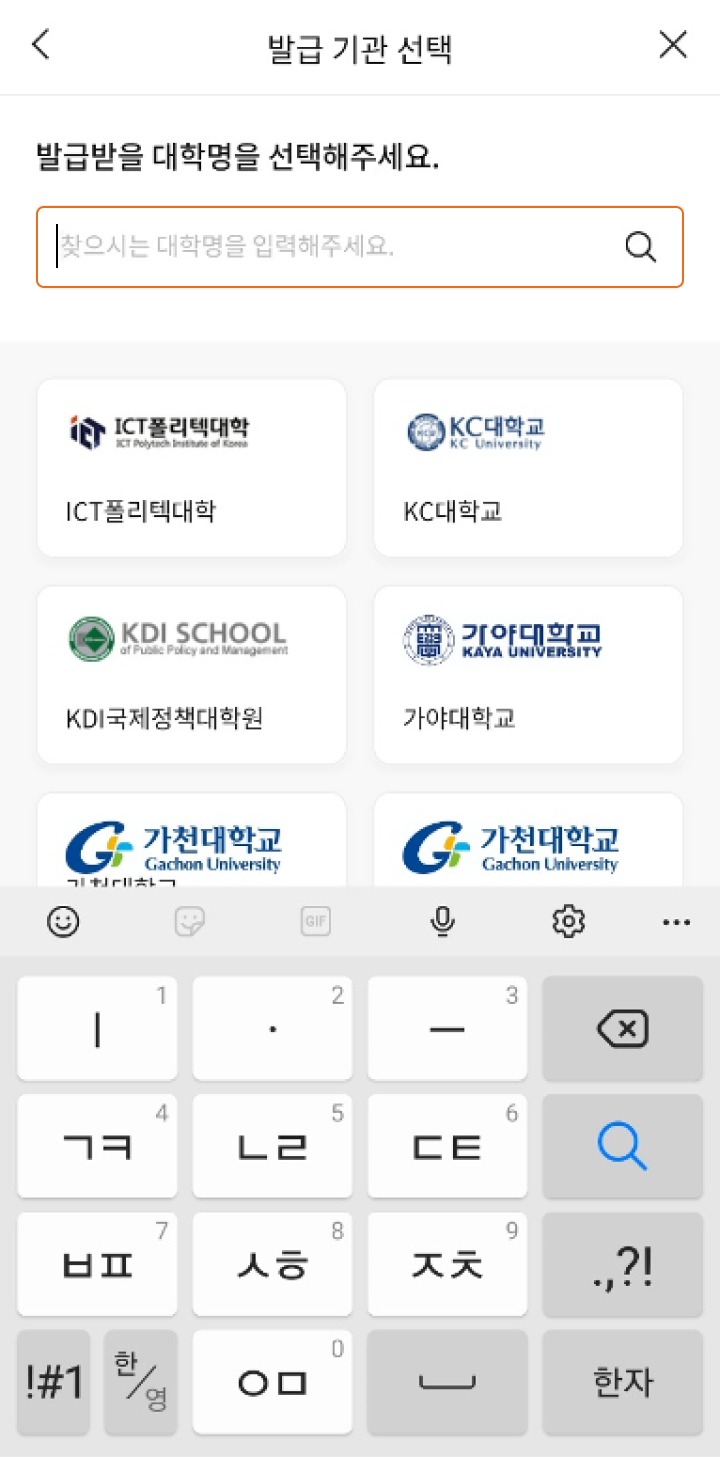This screenshot has height=1457, width=720.
Task: Open the keyboard's more options menu
Action: coord(676,922)
